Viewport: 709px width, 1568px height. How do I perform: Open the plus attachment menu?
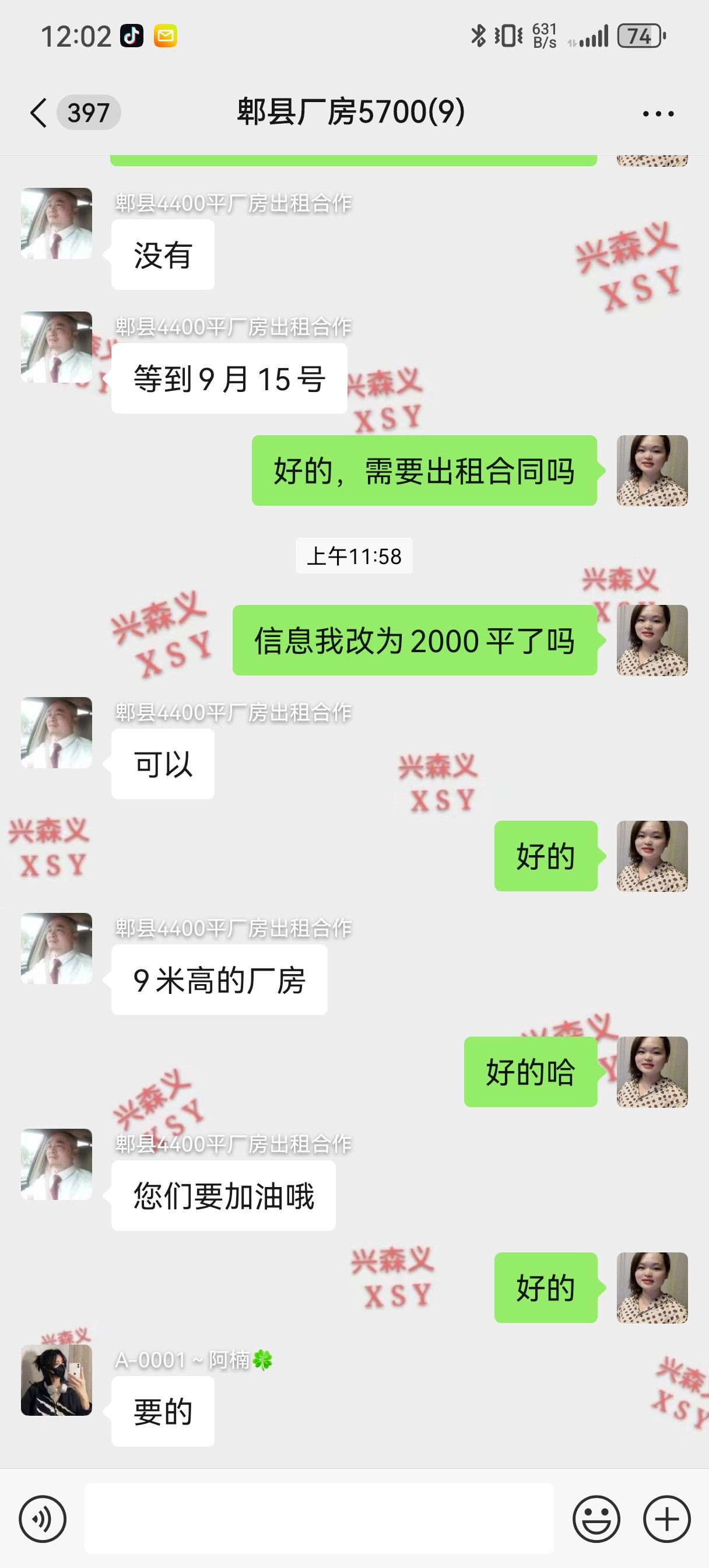[666, 1518]
